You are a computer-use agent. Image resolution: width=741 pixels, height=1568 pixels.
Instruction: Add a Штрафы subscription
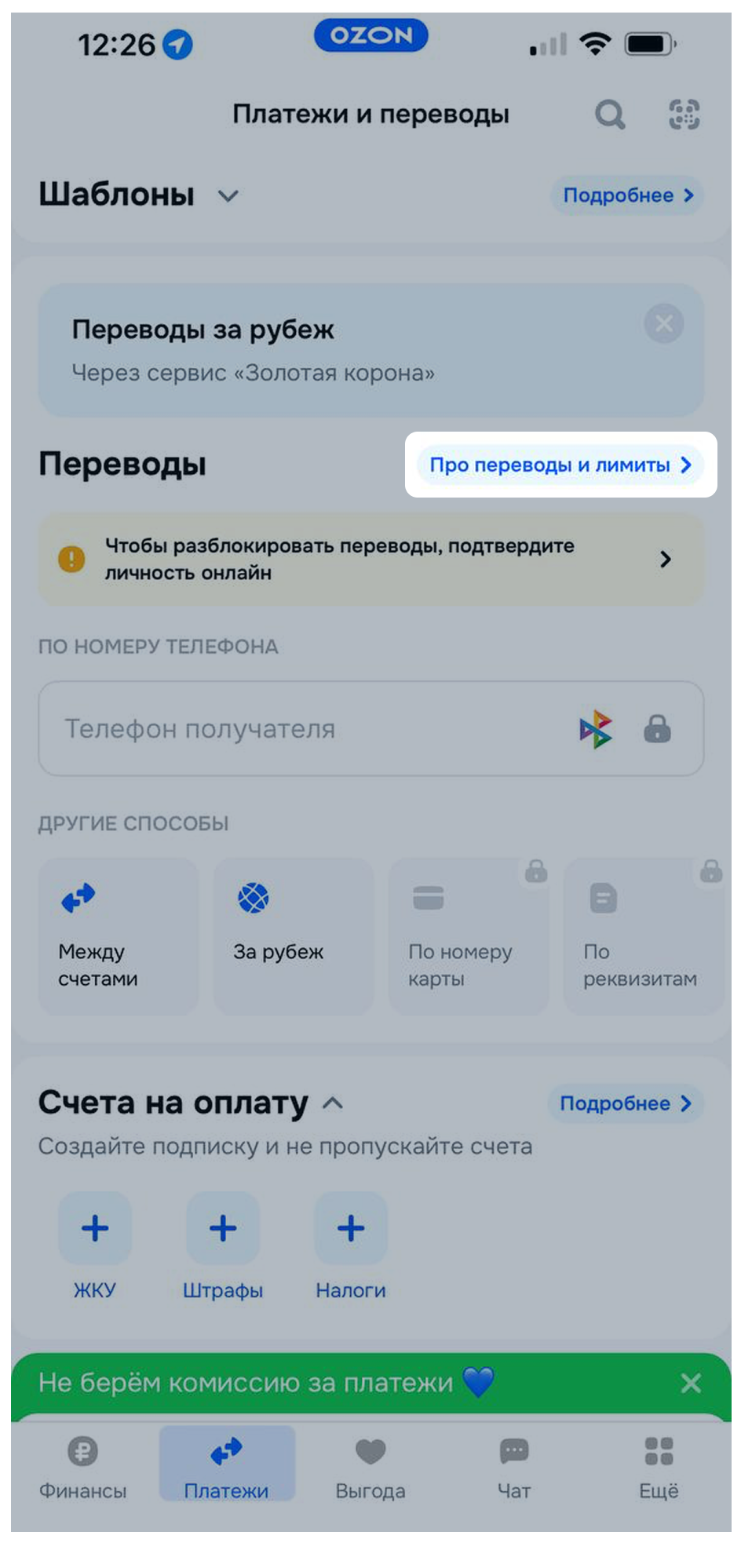[x=223, y=1228]
